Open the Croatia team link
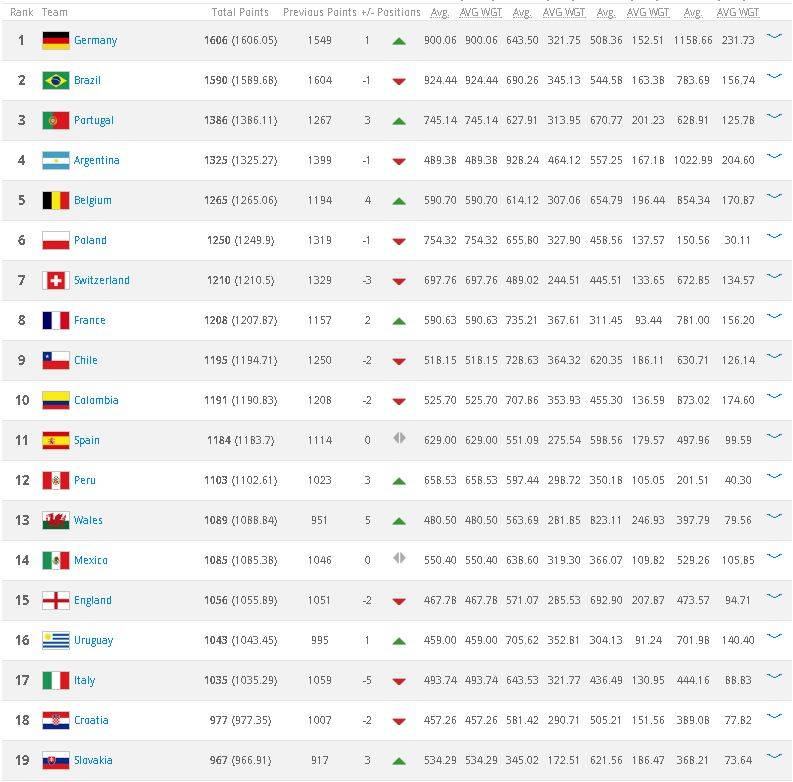Viewport: 793px width, 782px height. click(x=91, y=720)
